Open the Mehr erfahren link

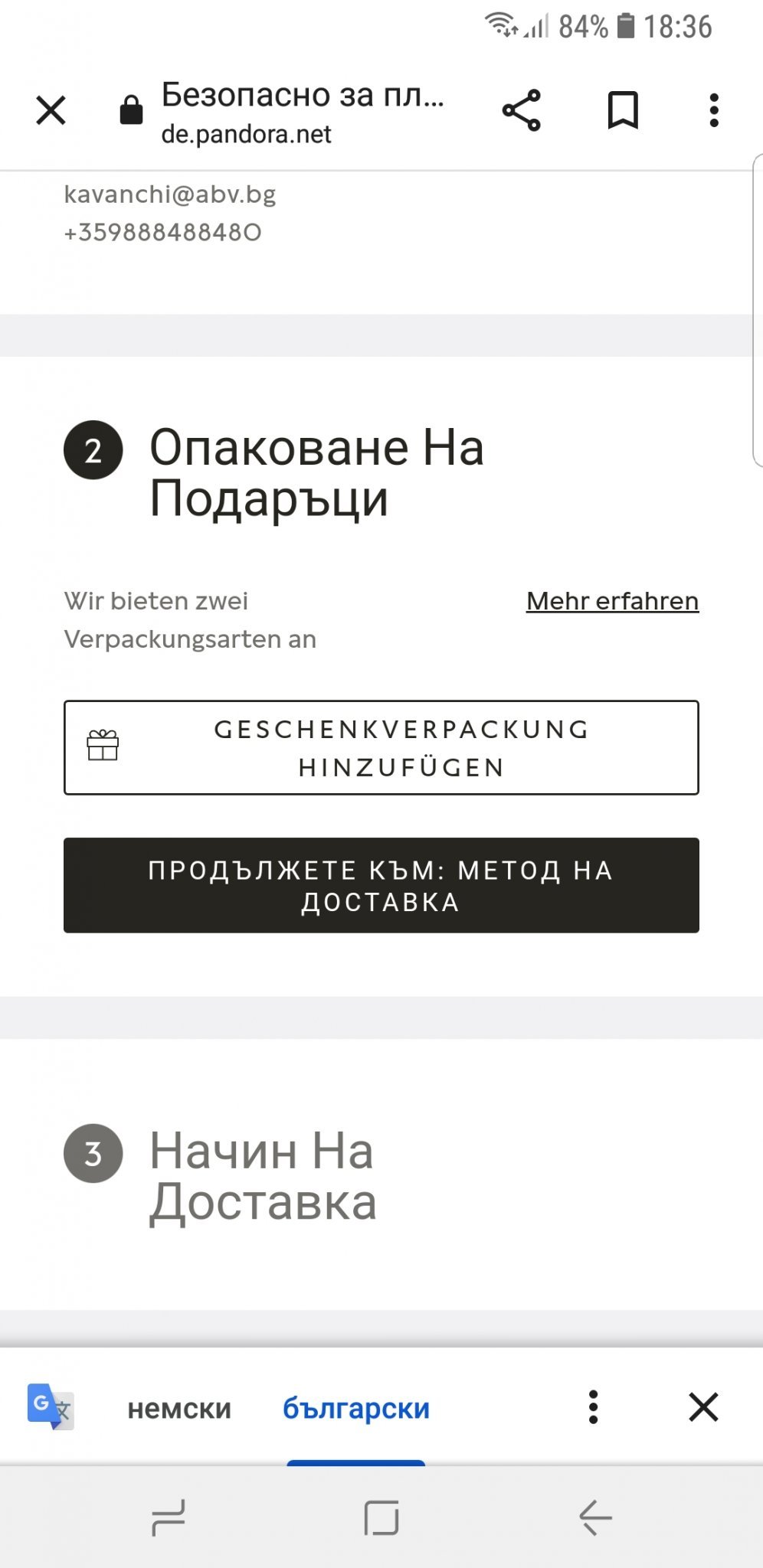612,601
